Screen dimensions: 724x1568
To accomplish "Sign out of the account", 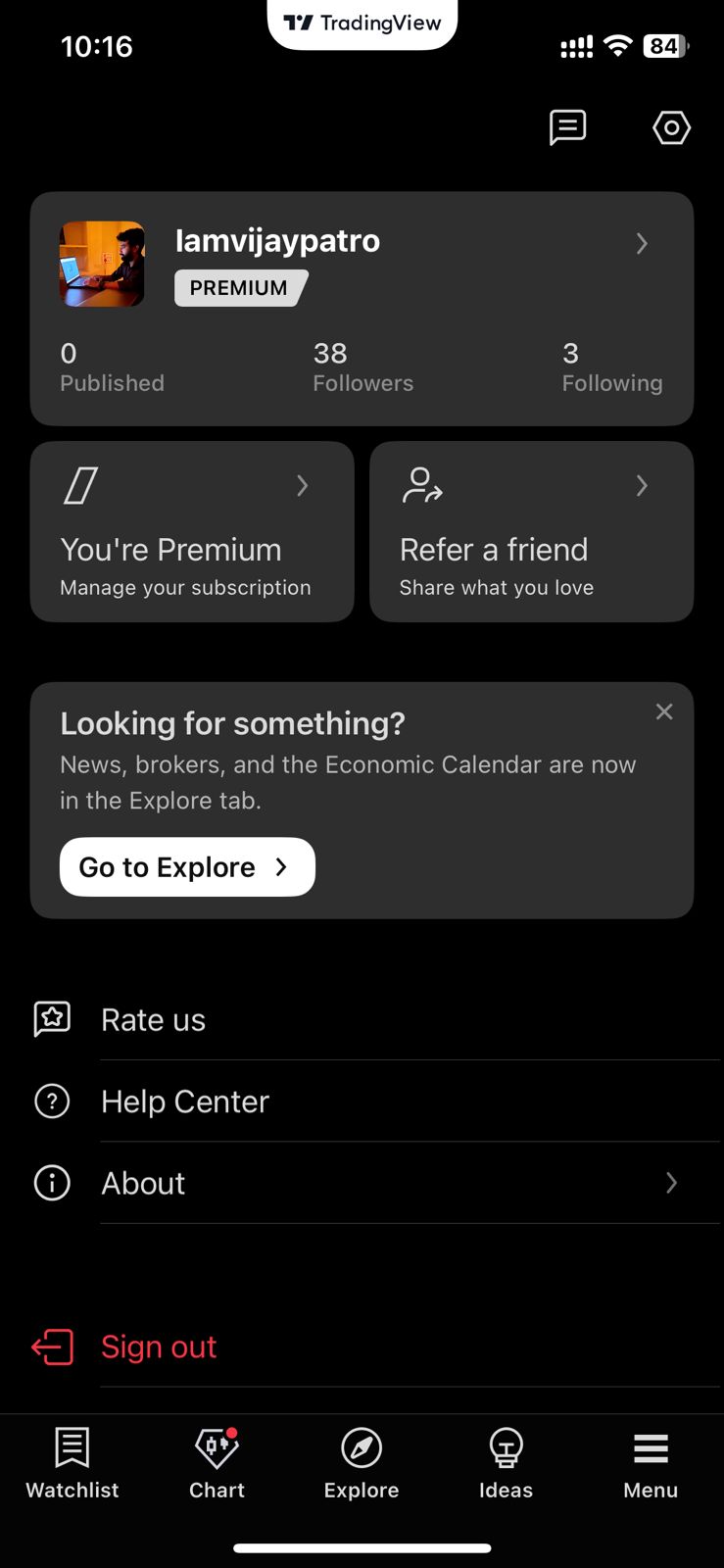I will point(158,1347).
